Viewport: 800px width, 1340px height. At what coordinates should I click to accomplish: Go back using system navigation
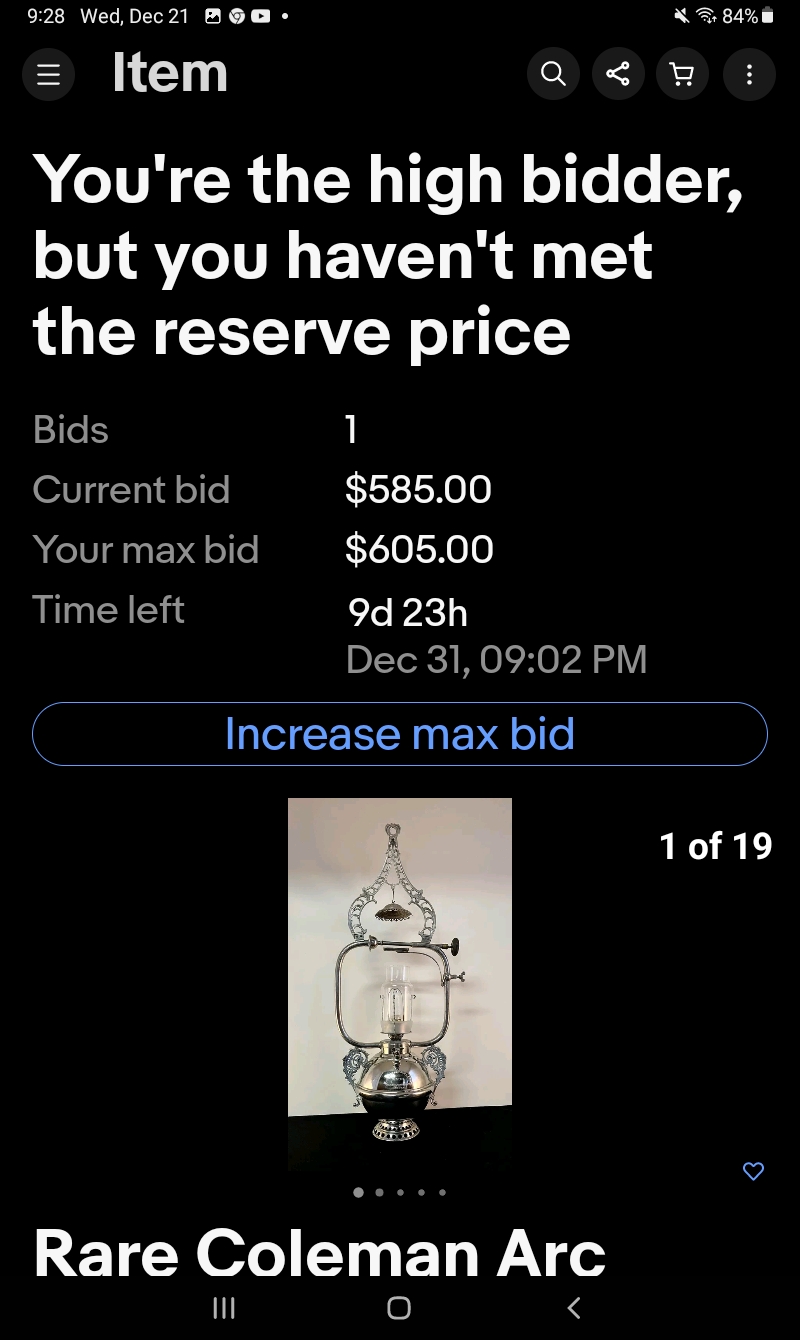pos(573,1307)
